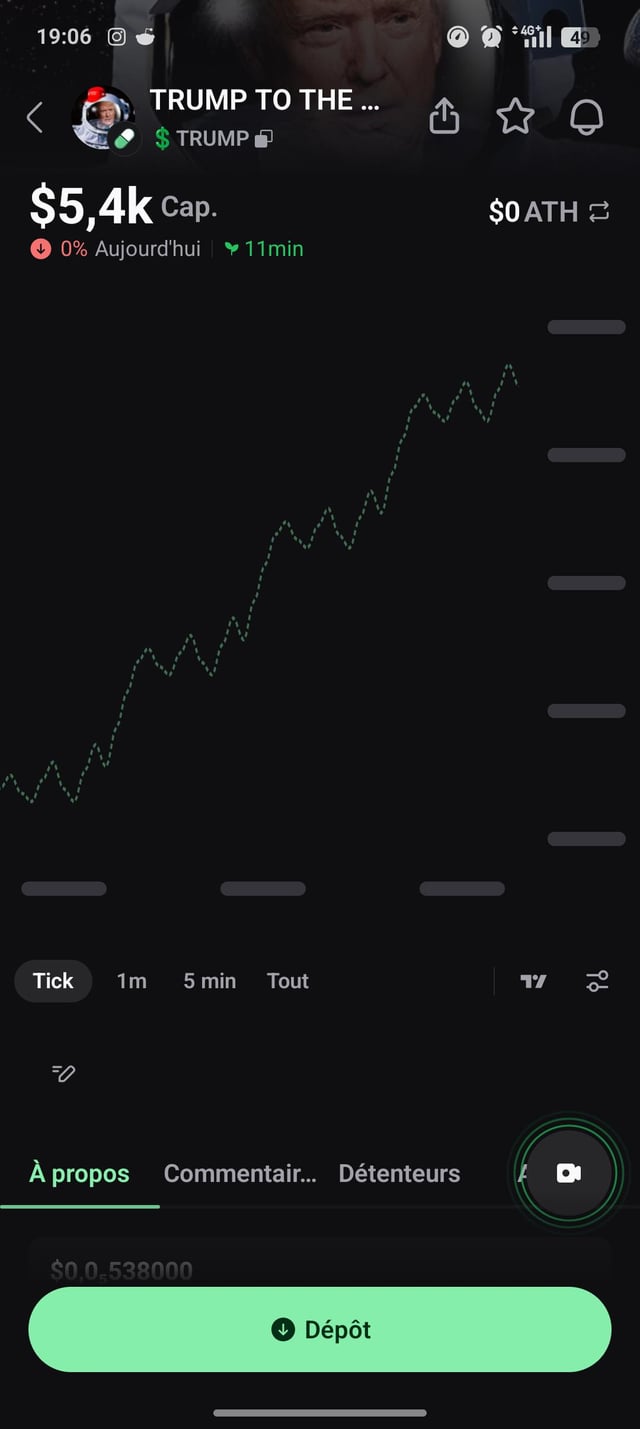The height and width of the screenshot is (1429, 640).
Task: View the Détenteurs tab
Action: [399, 1173]
